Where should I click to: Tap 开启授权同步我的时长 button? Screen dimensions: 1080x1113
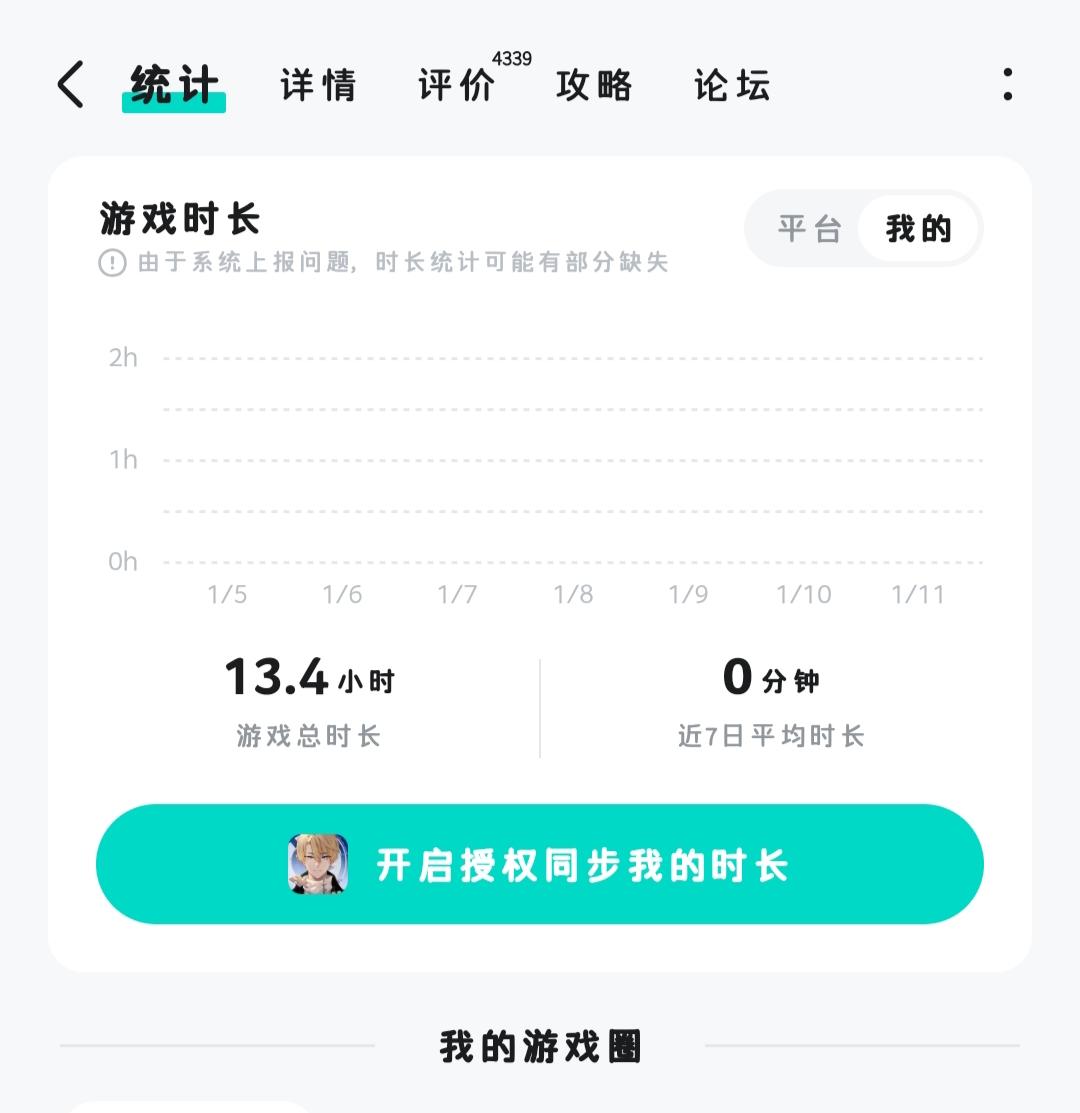pyautogui.click(x=539, y=864)
